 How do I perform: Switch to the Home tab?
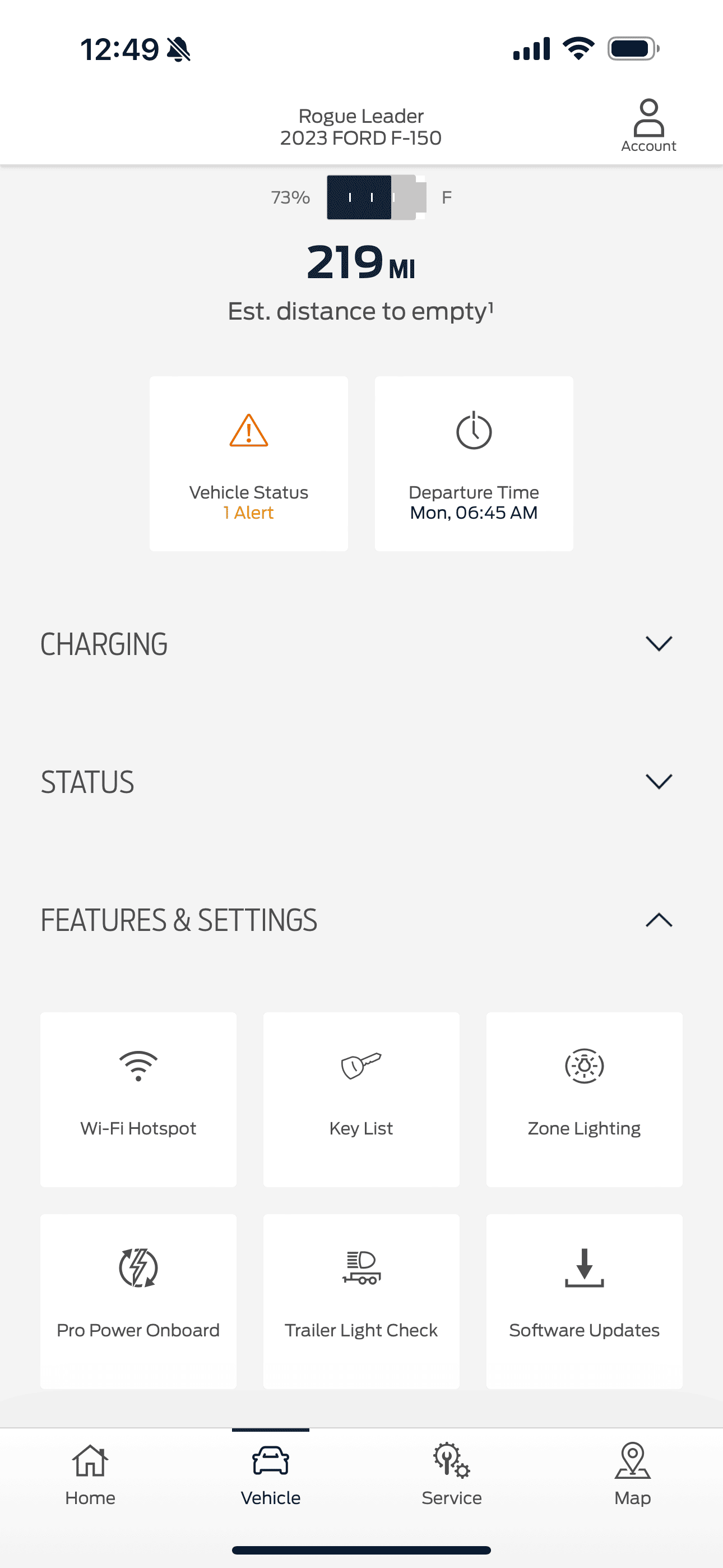tap(90, 1474)
